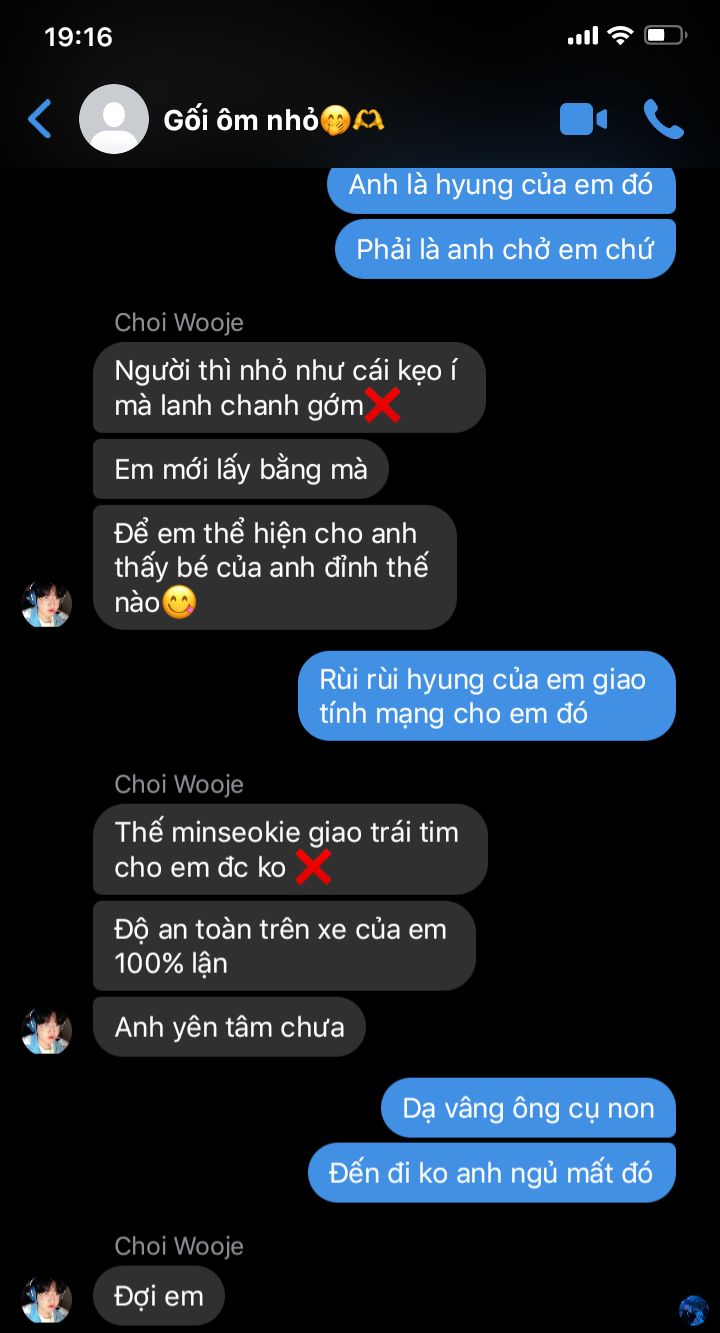Start a voice call

tap(663, 119)
